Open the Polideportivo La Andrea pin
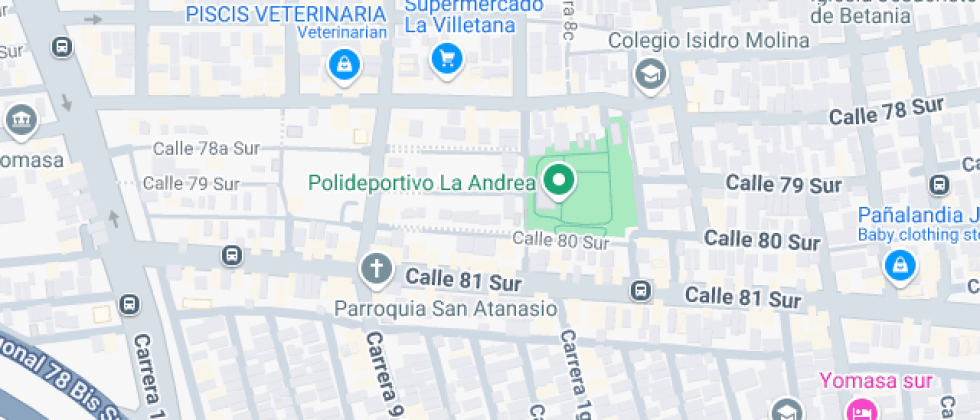The width and height of the screenshot is (980, 420). click(560, 181)
